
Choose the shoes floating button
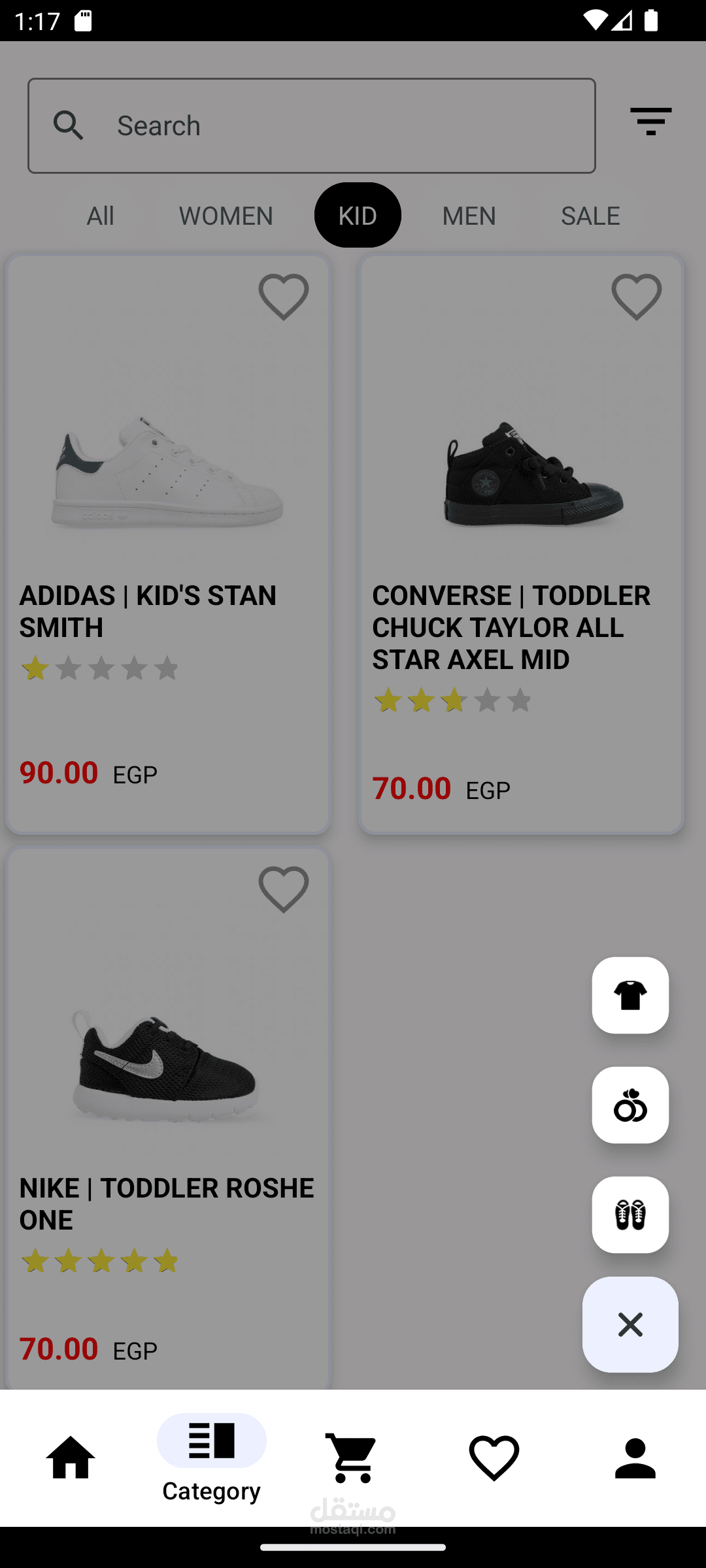click(630, 1215)
